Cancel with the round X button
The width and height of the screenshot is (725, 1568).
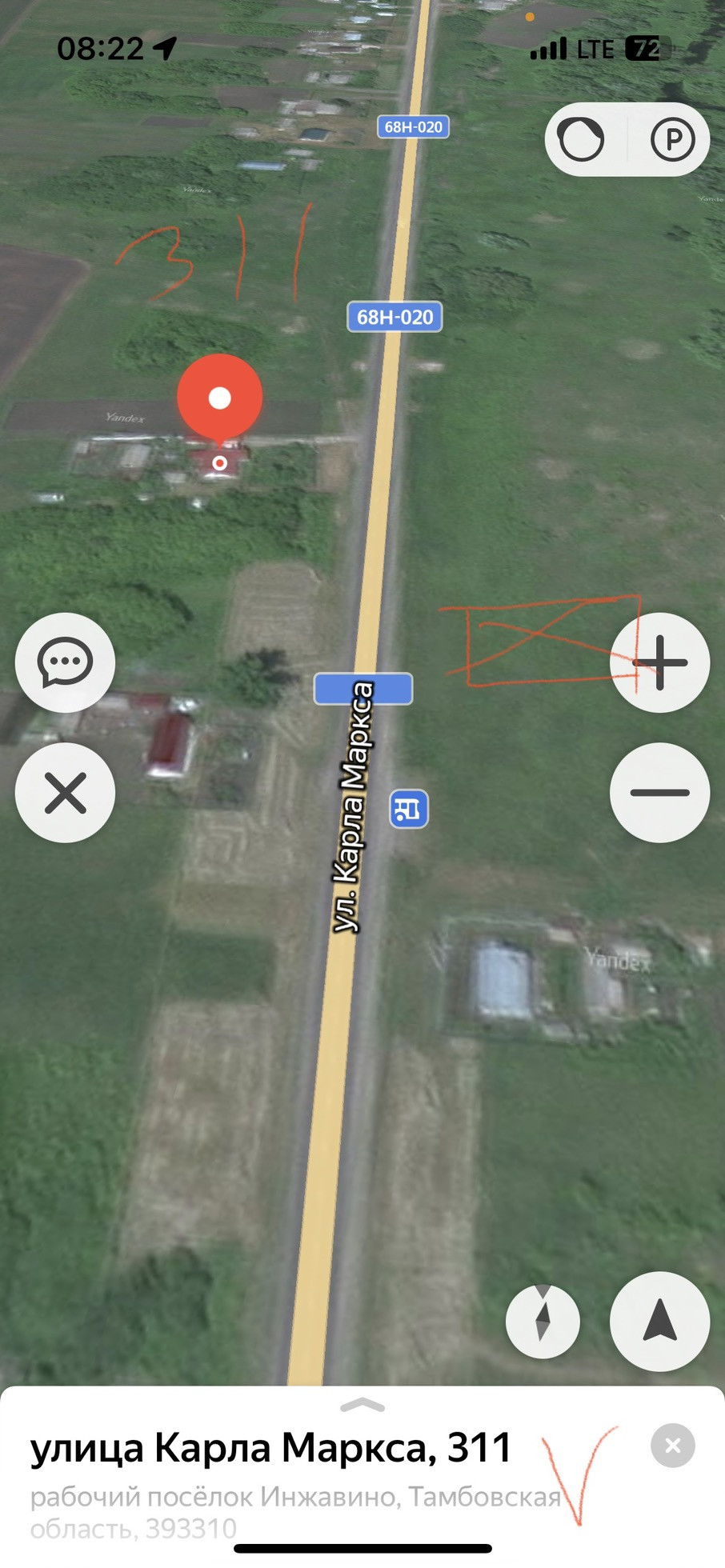(x=65, y=793)
